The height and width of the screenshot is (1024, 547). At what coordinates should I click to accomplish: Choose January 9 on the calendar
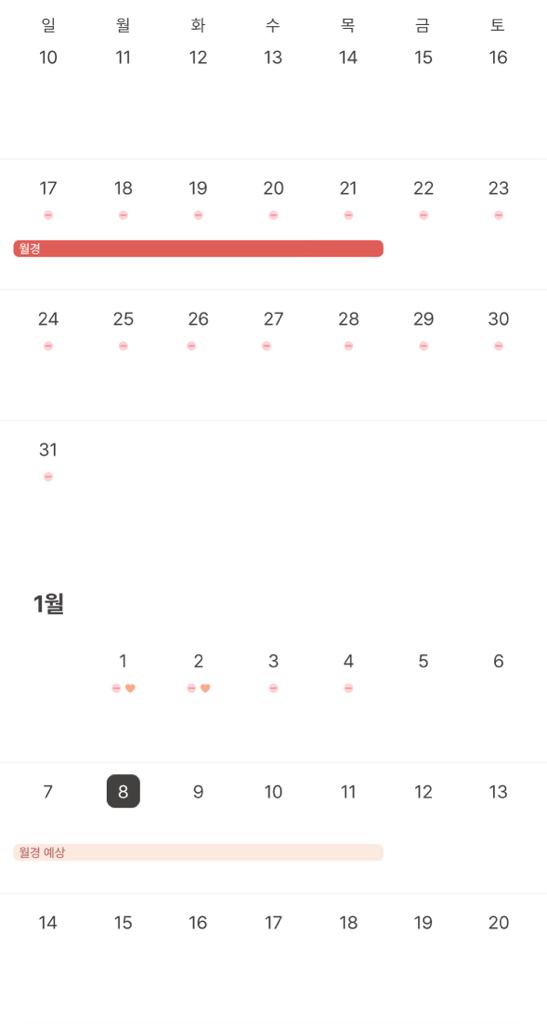tap(198, 792)
